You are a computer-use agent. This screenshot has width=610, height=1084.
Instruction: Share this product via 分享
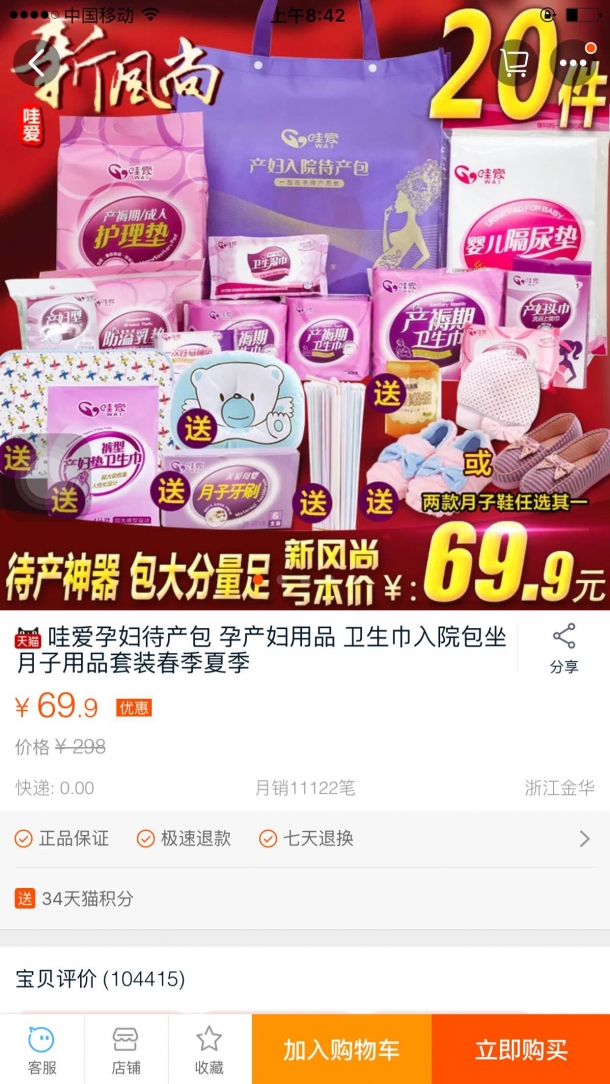564,649
